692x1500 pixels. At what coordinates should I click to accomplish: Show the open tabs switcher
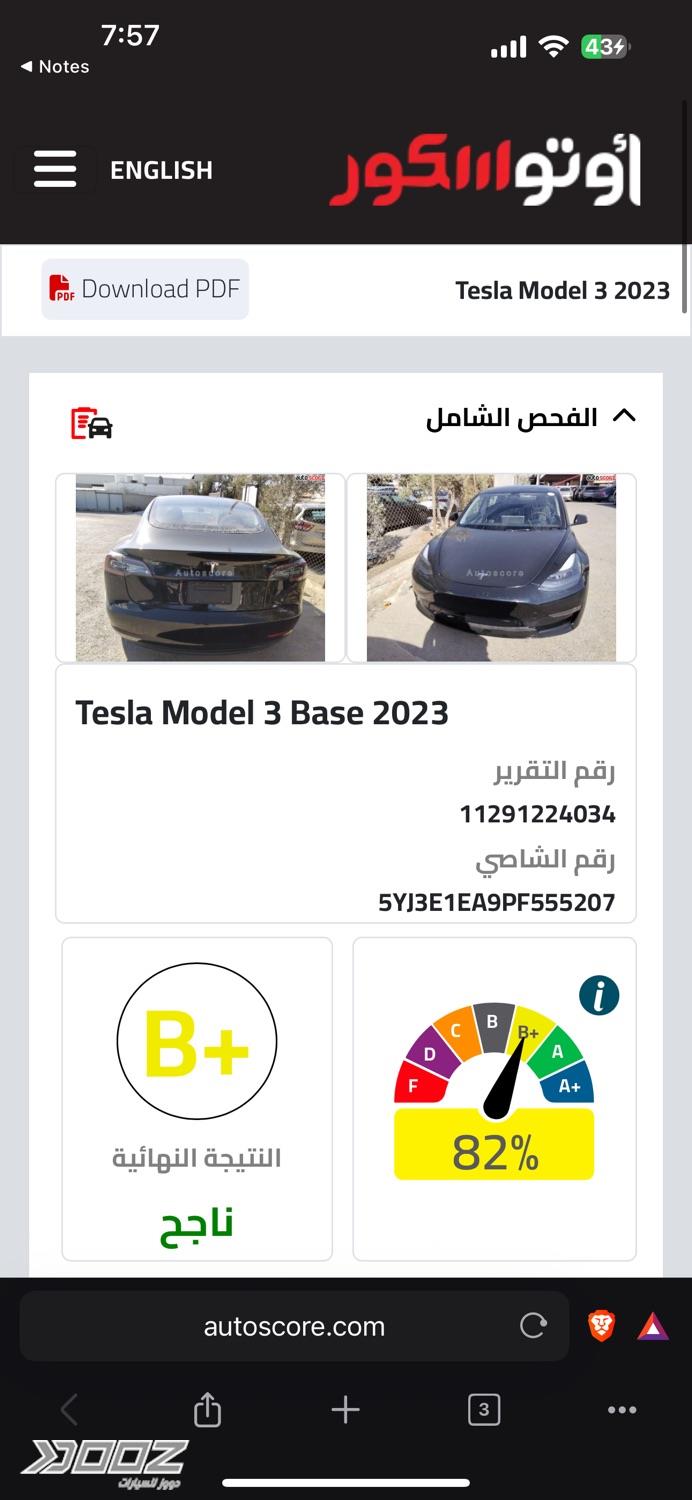point(484,1410)
